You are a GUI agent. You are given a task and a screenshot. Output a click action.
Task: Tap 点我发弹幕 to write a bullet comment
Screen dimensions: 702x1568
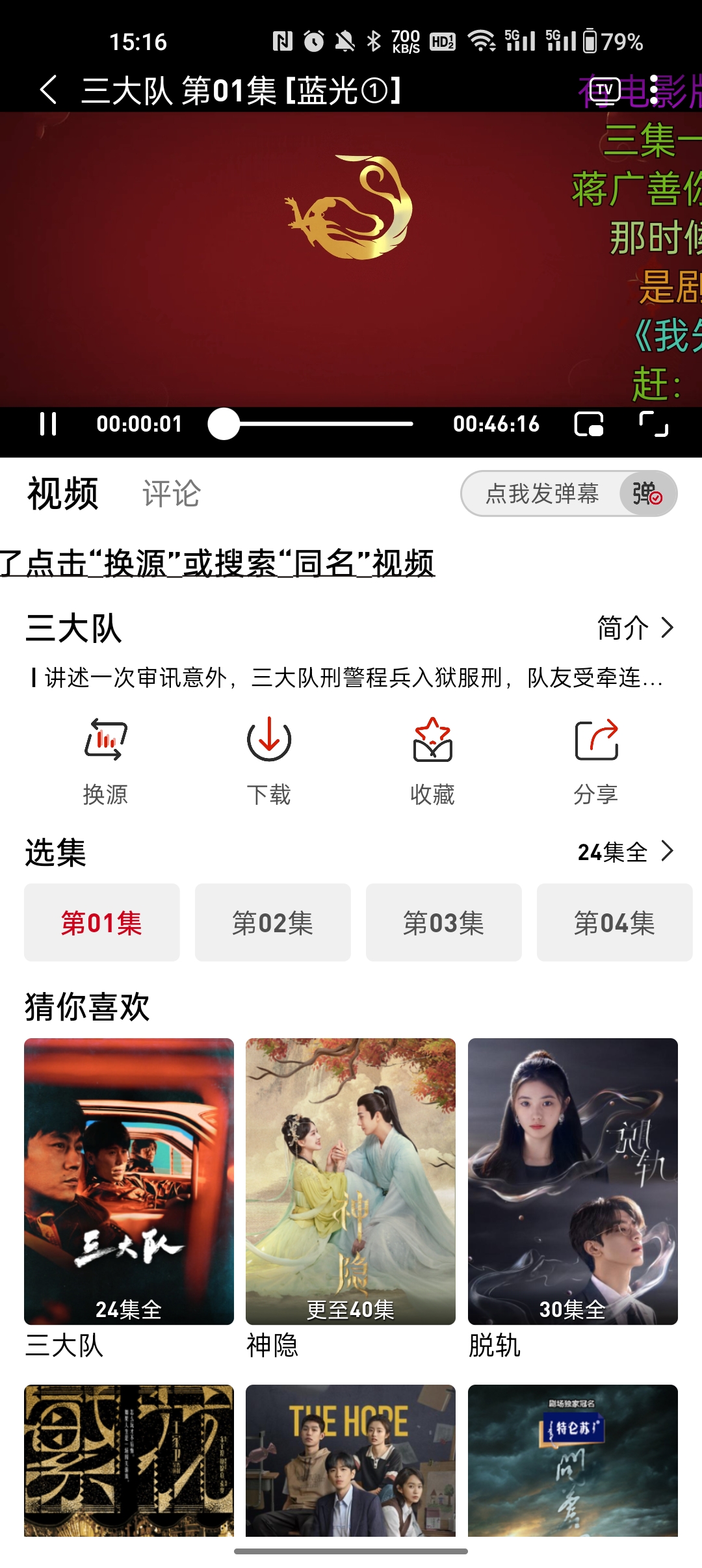541,494
